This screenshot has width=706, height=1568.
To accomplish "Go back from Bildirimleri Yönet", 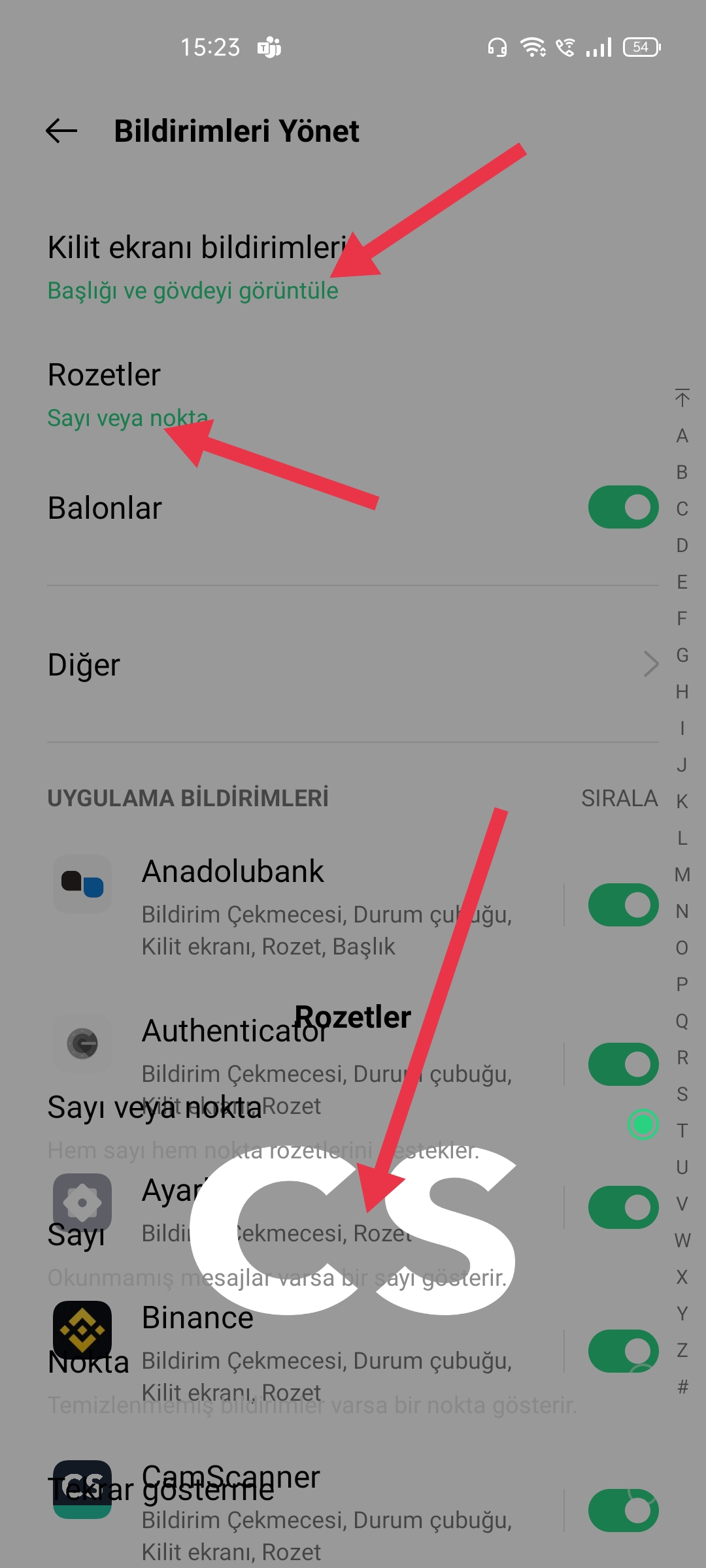I will coord(61,131).
